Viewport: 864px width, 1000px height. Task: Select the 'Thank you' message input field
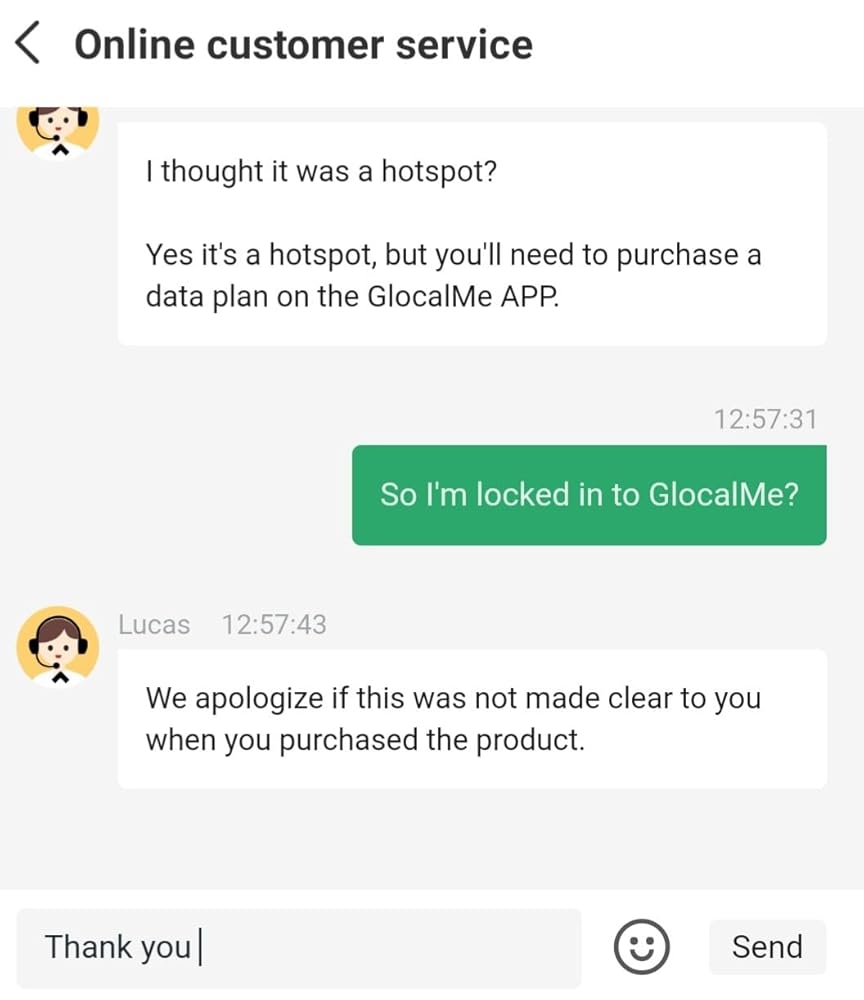pos(300,946)
